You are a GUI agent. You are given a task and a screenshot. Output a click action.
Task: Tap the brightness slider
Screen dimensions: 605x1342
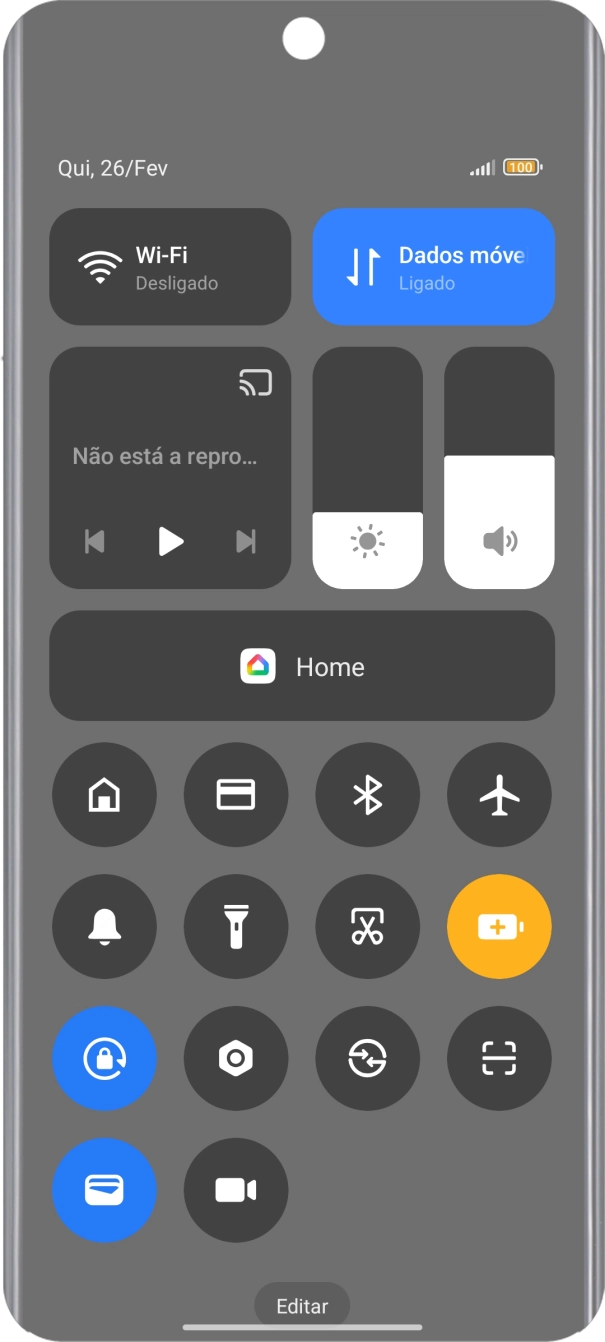click(x=367, y=468)
